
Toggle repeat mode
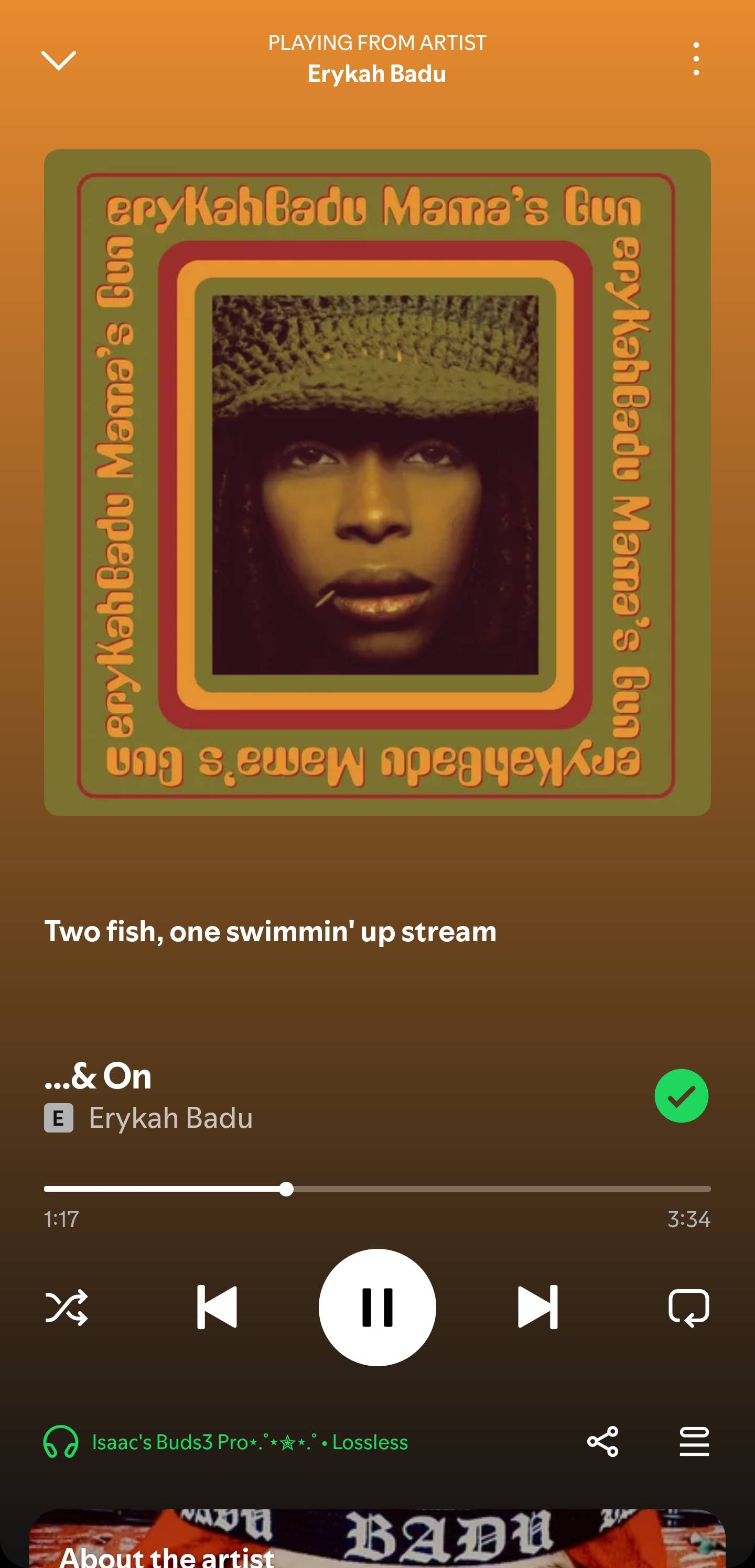688,1307
